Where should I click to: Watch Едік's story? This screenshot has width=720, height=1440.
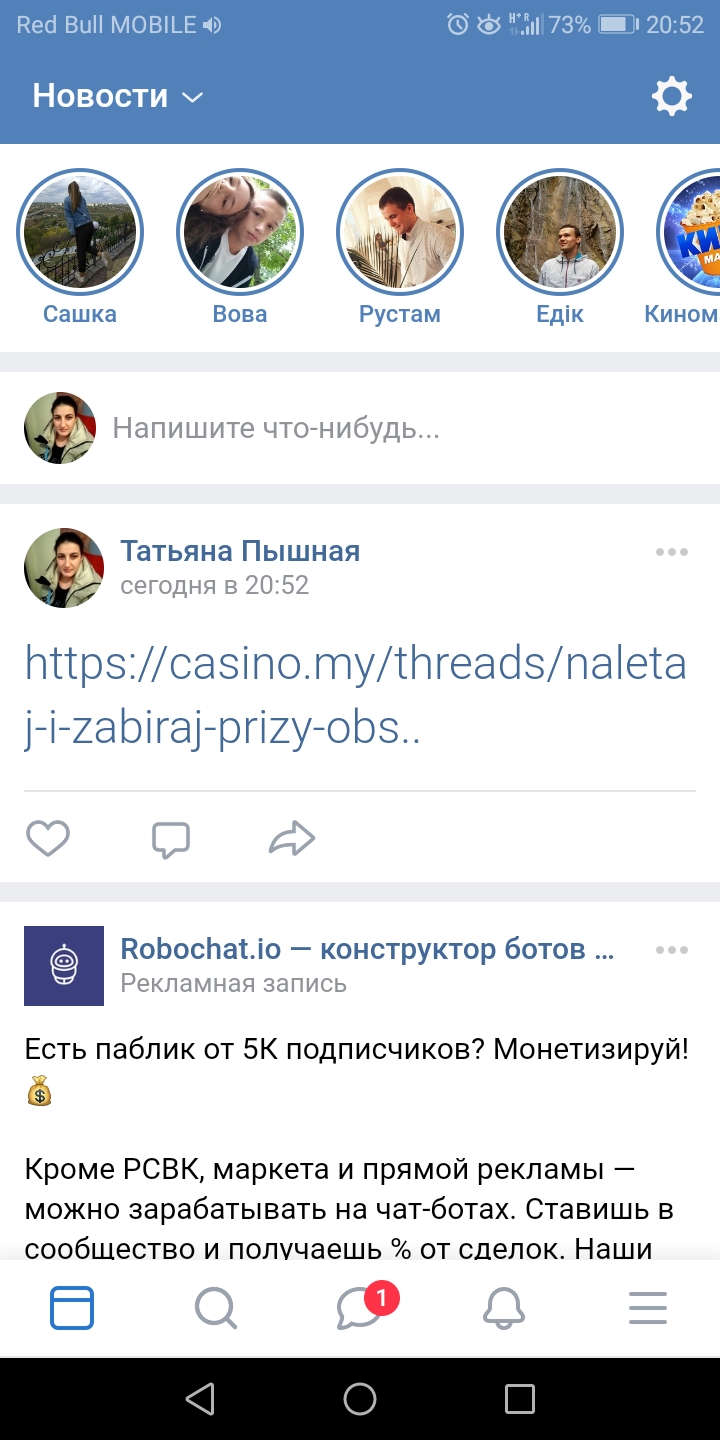click(x=560, y=232)
